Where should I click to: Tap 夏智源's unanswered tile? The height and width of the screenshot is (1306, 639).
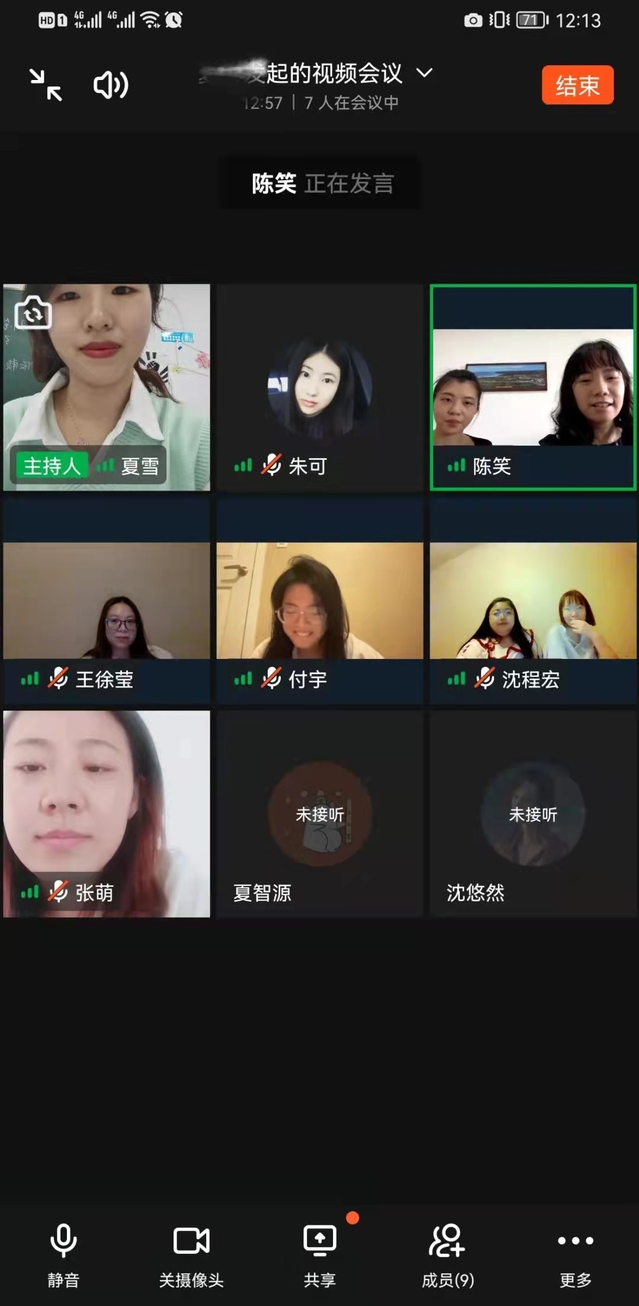pyautogui.click(x=320, y=813)
